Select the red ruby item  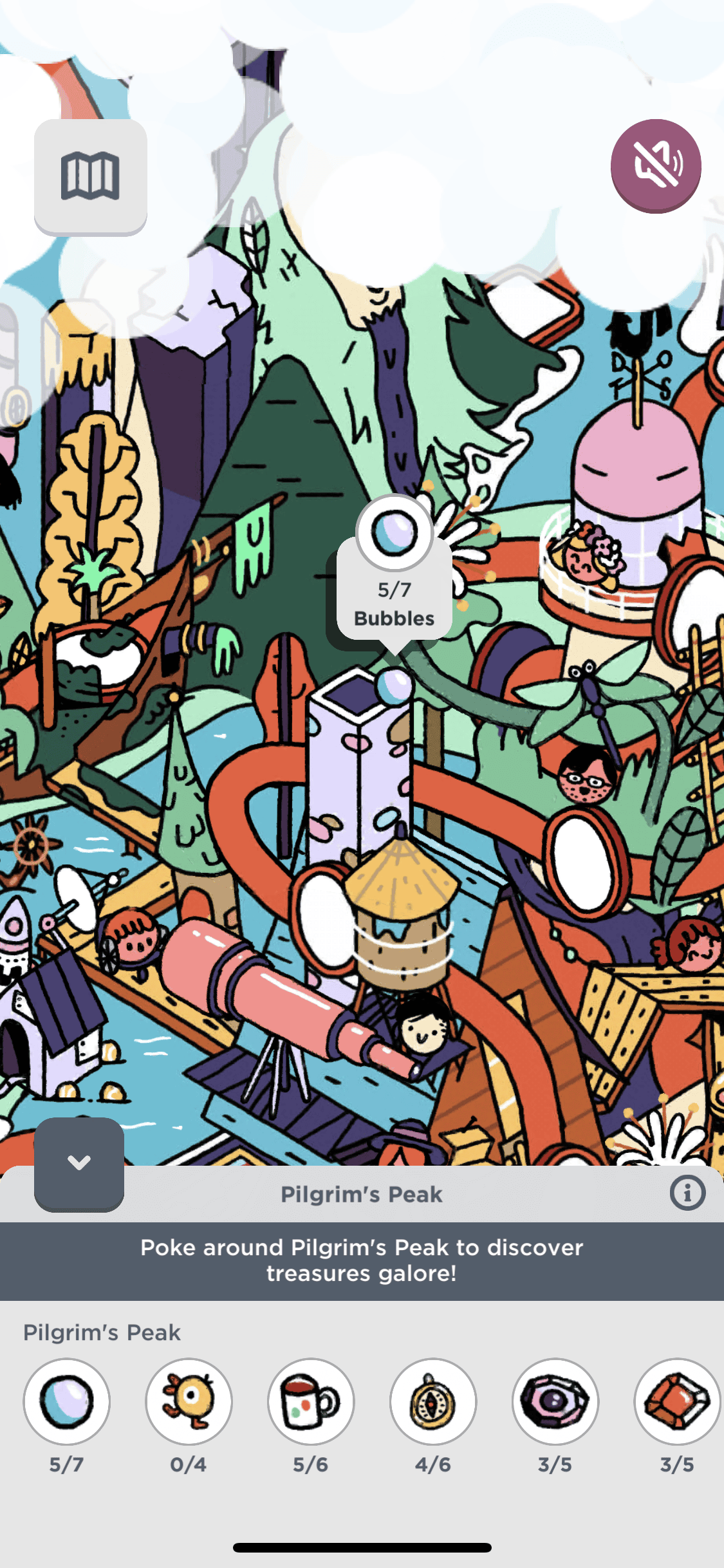(676, 1401)
